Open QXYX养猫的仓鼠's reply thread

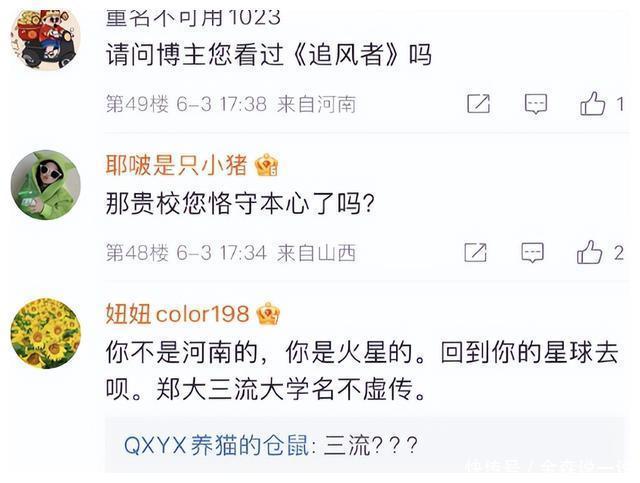tap(270, 444)
